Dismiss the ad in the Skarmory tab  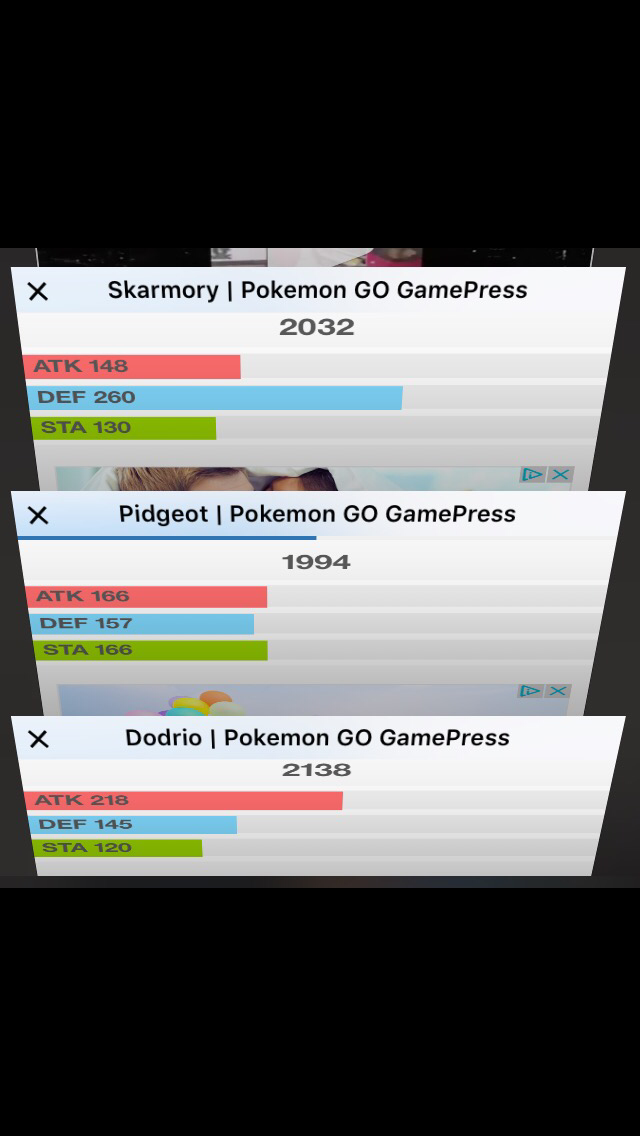pyautogui.click(x=560, y=475)
